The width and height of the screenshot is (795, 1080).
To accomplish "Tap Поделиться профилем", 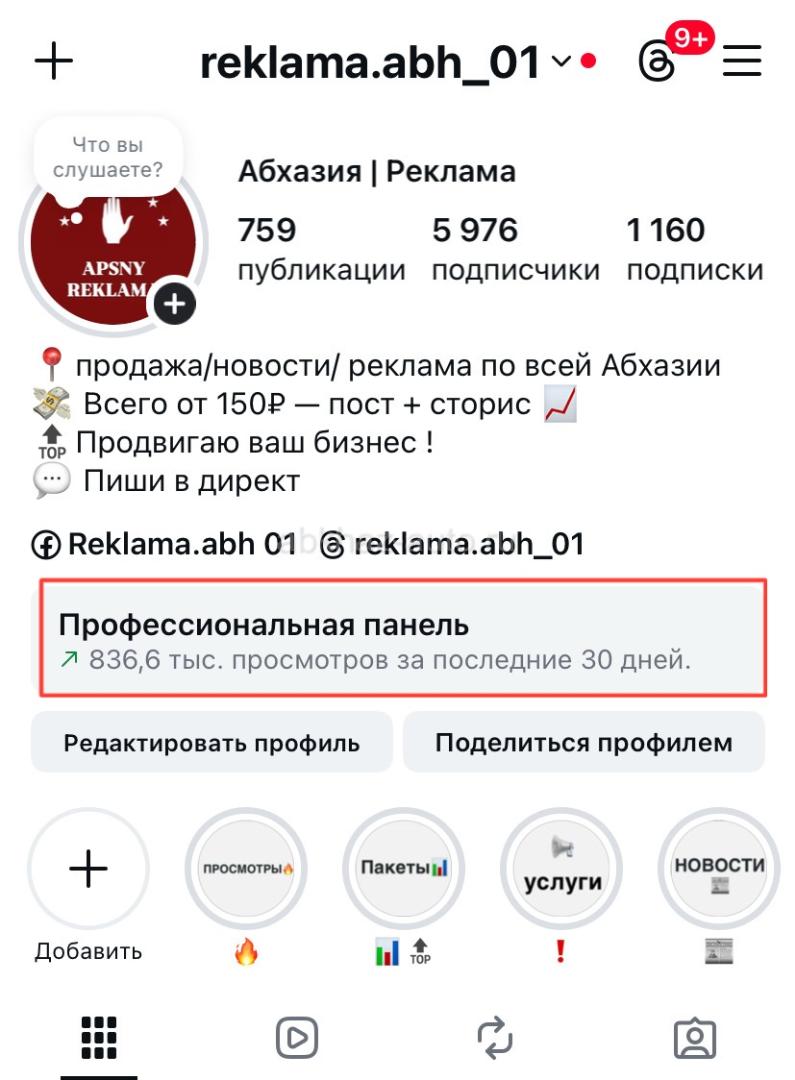I will (583, 743).
